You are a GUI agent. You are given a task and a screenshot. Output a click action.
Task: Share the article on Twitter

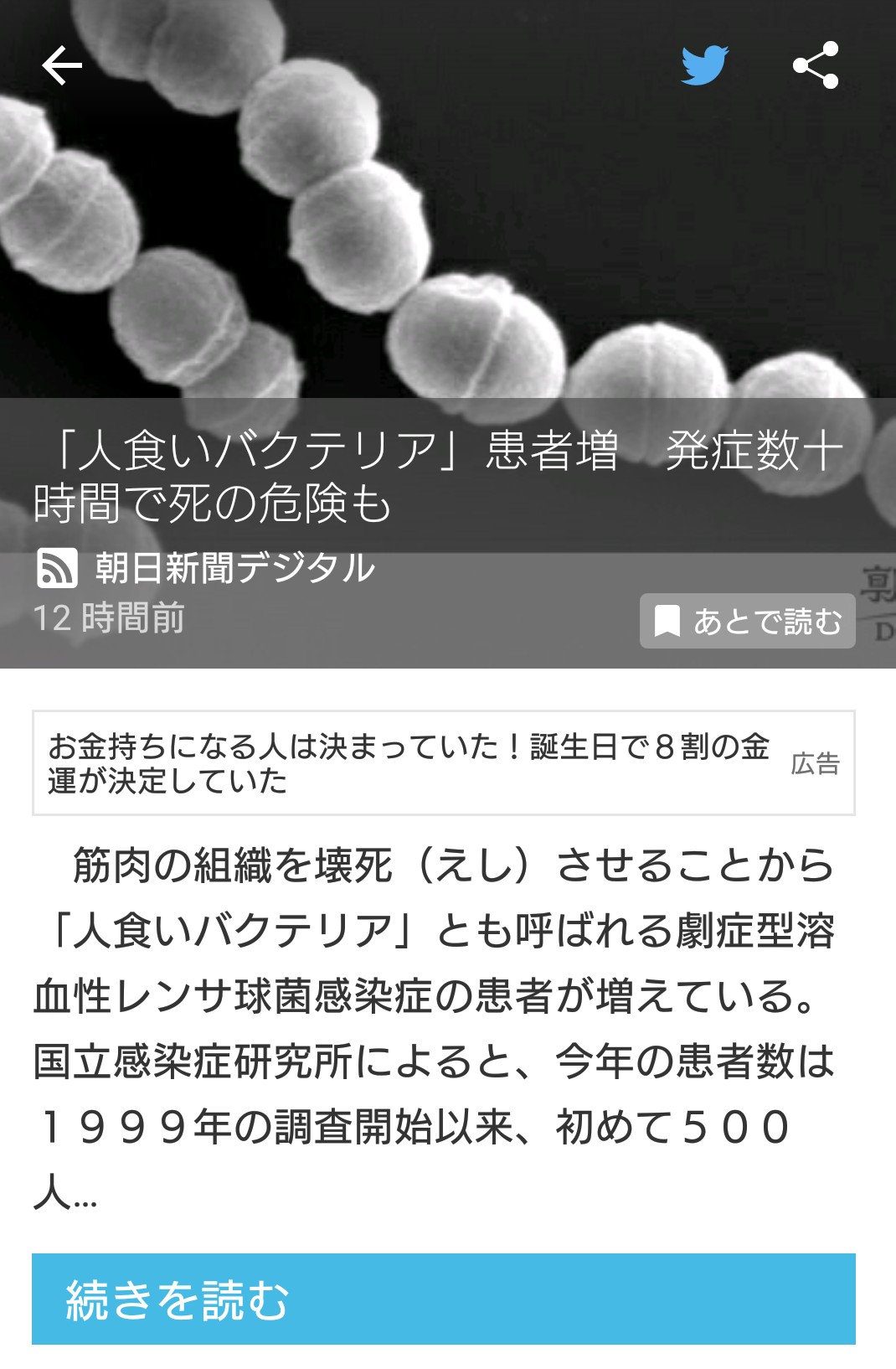(703, 65)
